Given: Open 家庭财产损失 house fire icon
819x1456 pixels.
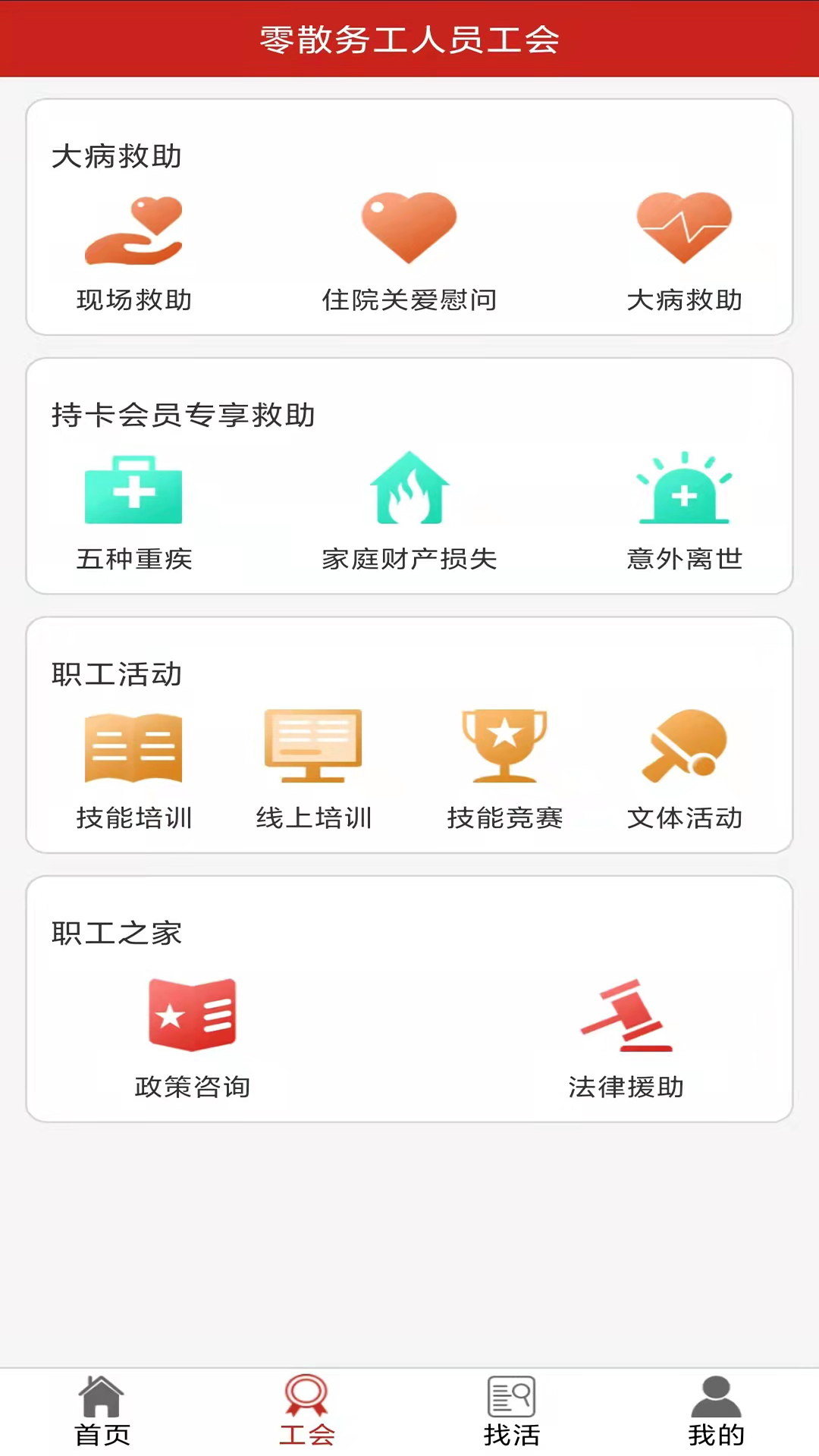Looking at the screenshot, I should tap(409, 489).
